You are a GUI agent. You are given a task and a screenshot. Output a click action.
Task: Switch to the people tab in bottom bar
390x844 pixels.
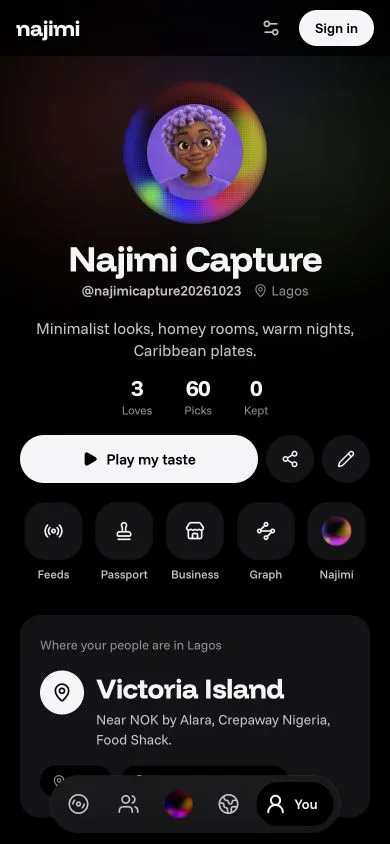tap(129, 804)
